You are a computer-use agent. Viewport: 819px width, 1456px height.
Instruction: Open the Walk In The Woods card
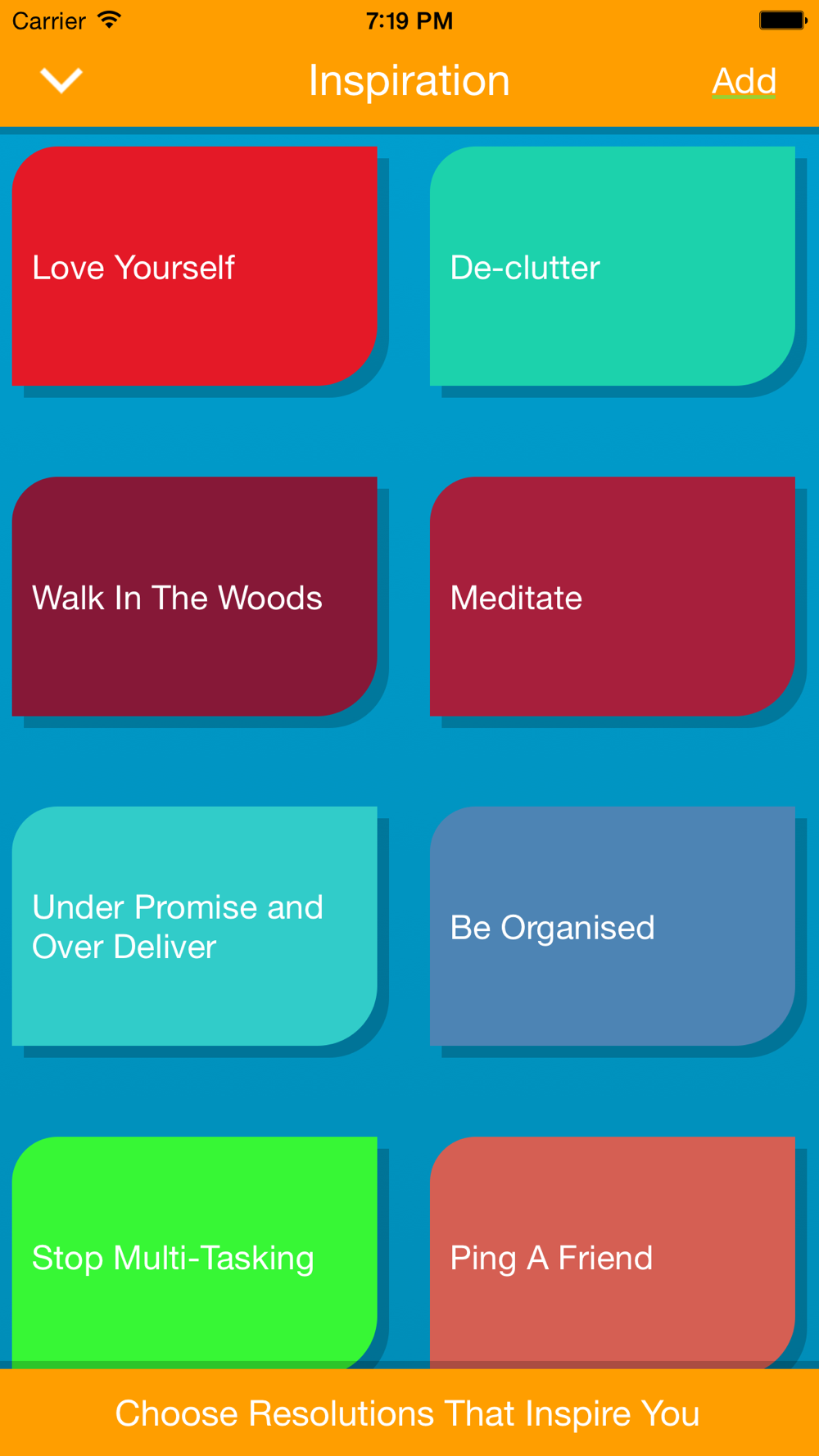195,596
